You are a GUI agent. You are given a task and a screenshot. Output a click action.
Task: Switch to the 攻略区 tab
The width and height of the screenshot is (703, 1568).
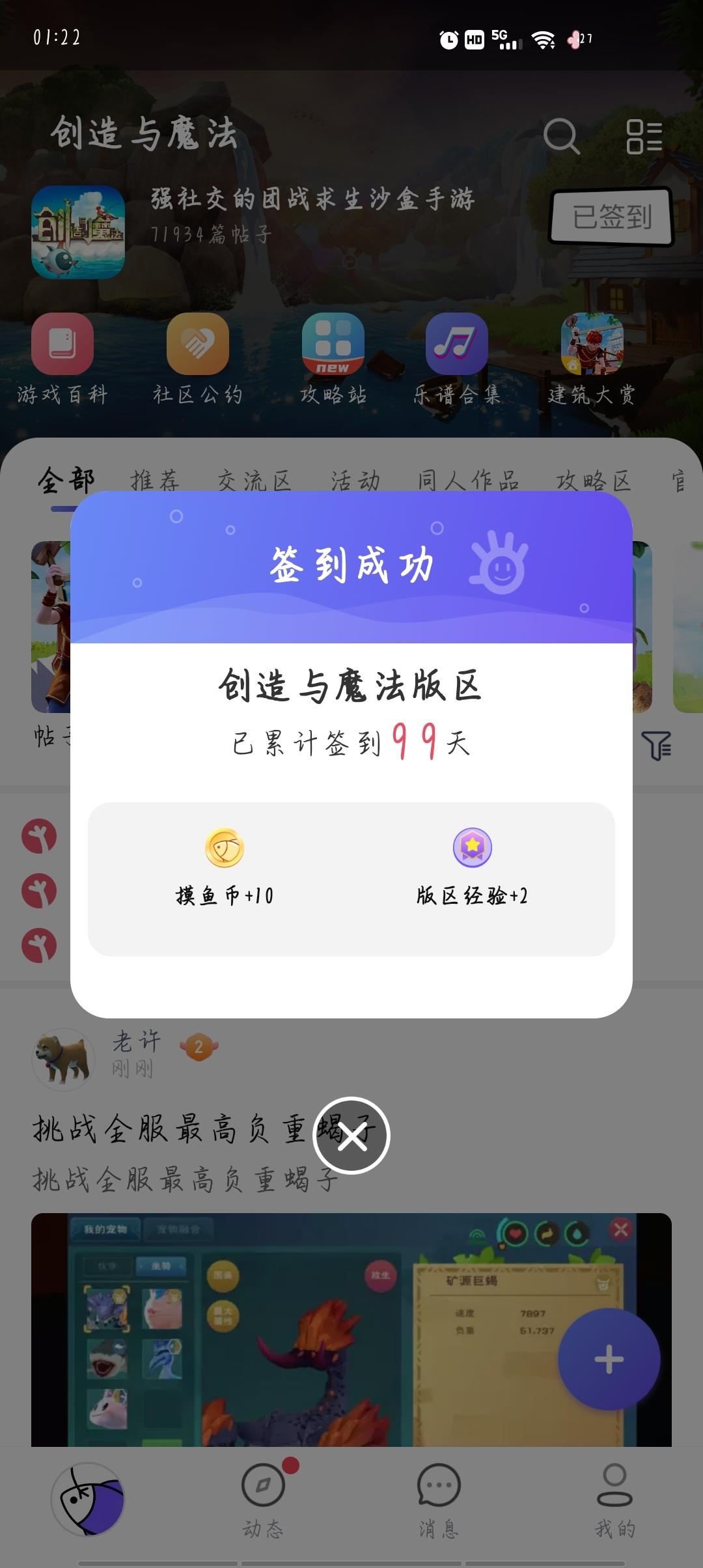(594, 481)
